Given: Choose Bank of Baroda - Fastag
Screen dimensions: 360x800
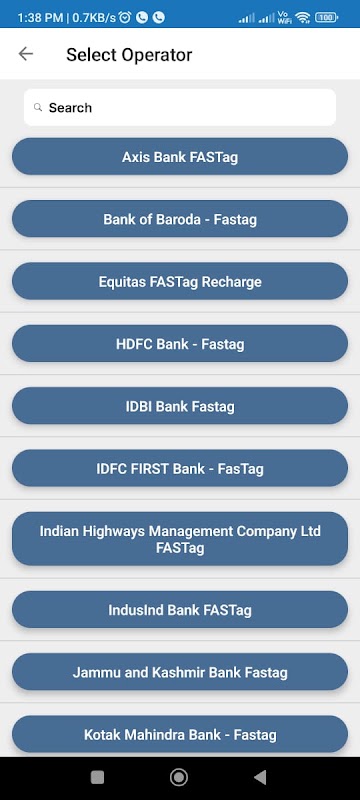Looking at the screenshot, I should click(x=180, y=219).
